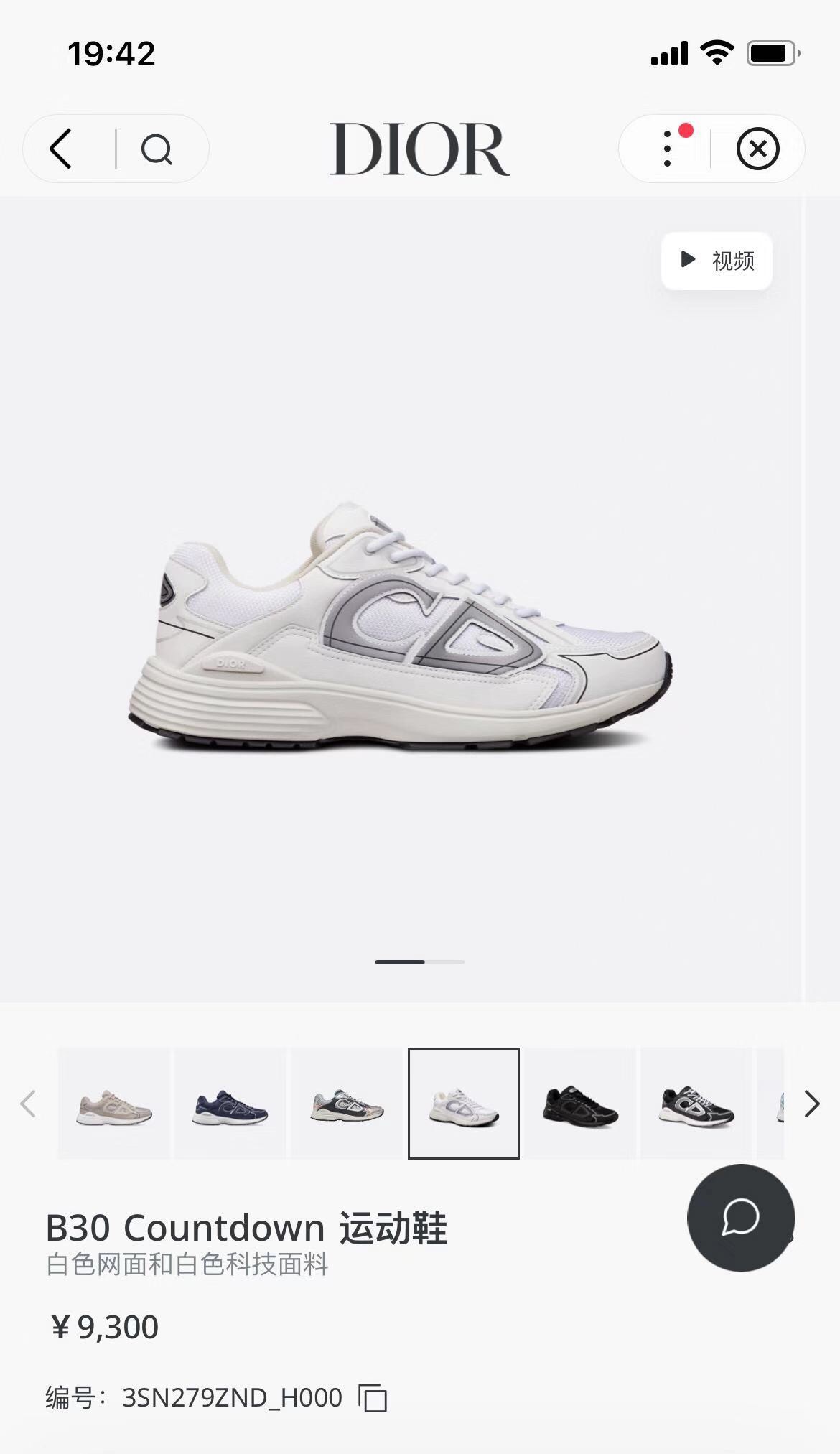Open the search magnifier
840x1454 pixels.
[x=157, y=149]
